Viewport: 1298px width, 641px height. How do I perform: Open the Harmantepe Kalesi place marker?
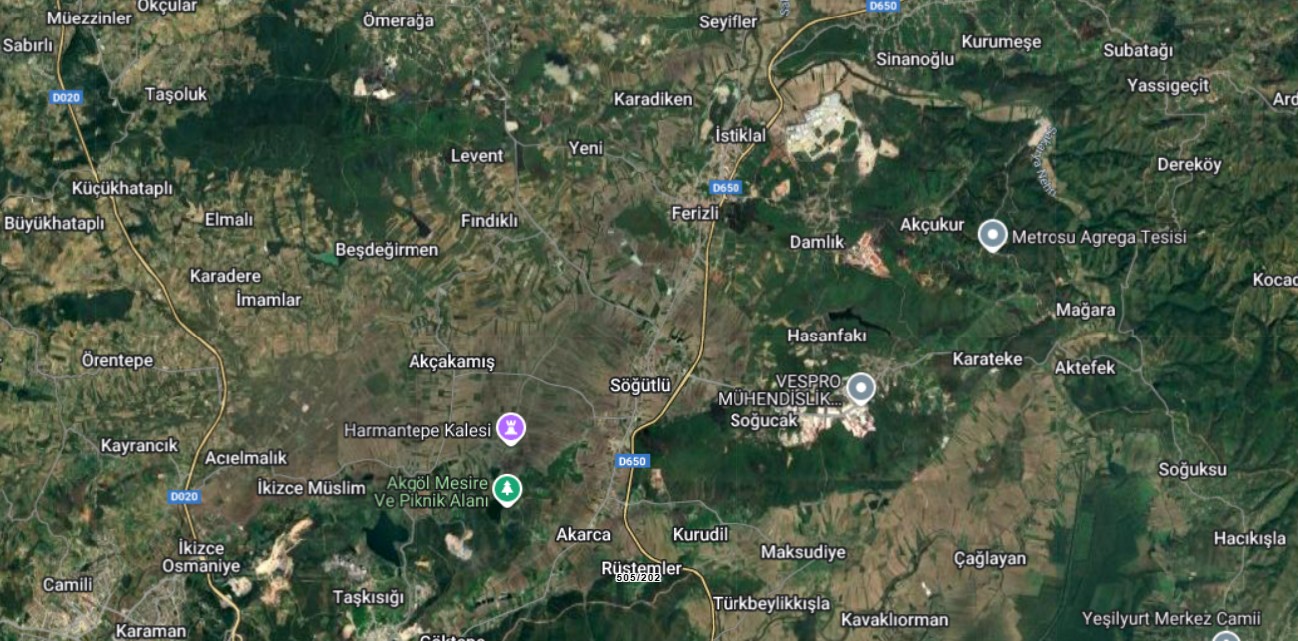click(x=511, y=429)
